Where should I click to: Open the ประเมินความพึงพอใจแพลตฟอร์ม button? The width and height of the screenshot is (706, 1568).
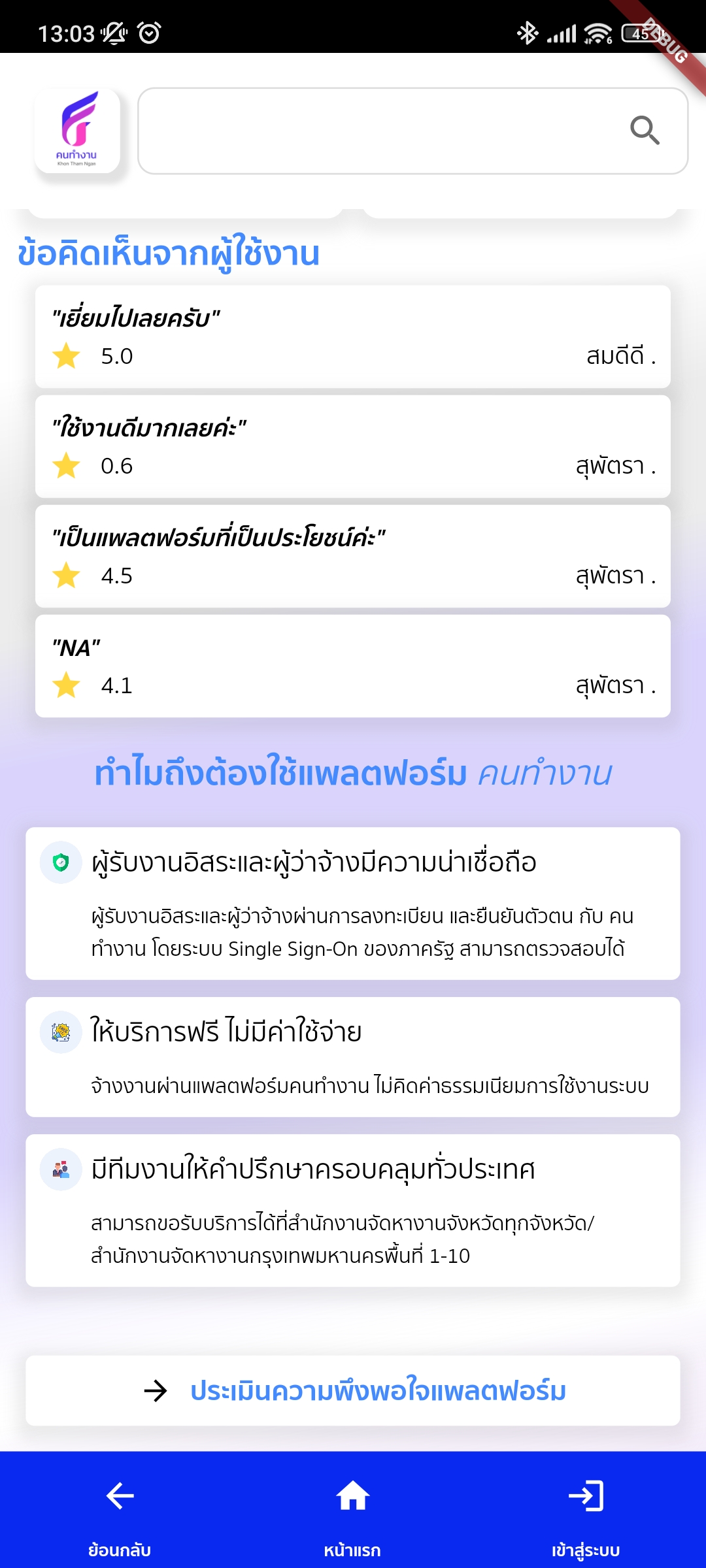pyautogui.click(x=353, y=1390)
